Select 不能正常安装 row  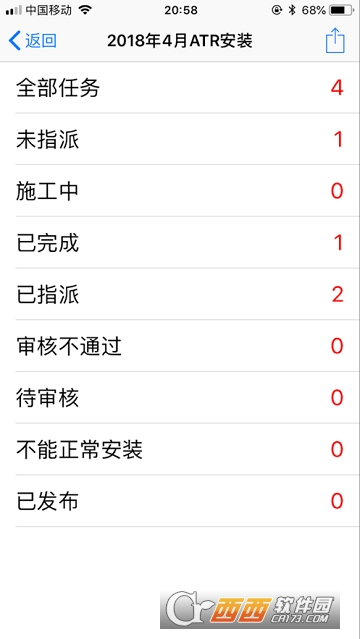(180, 450)
